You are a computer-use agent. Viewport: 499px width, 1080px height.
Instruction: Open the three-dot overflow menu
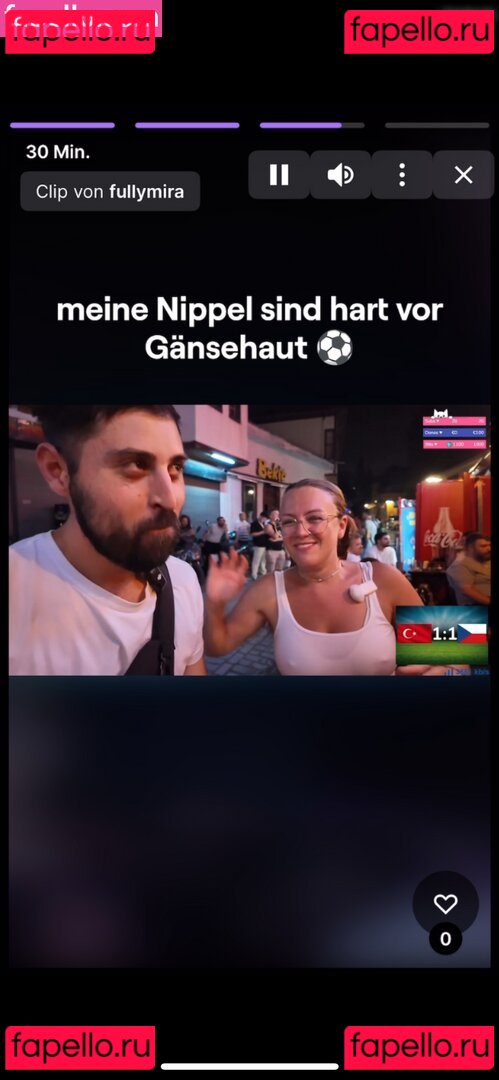(x=402, y=175)
